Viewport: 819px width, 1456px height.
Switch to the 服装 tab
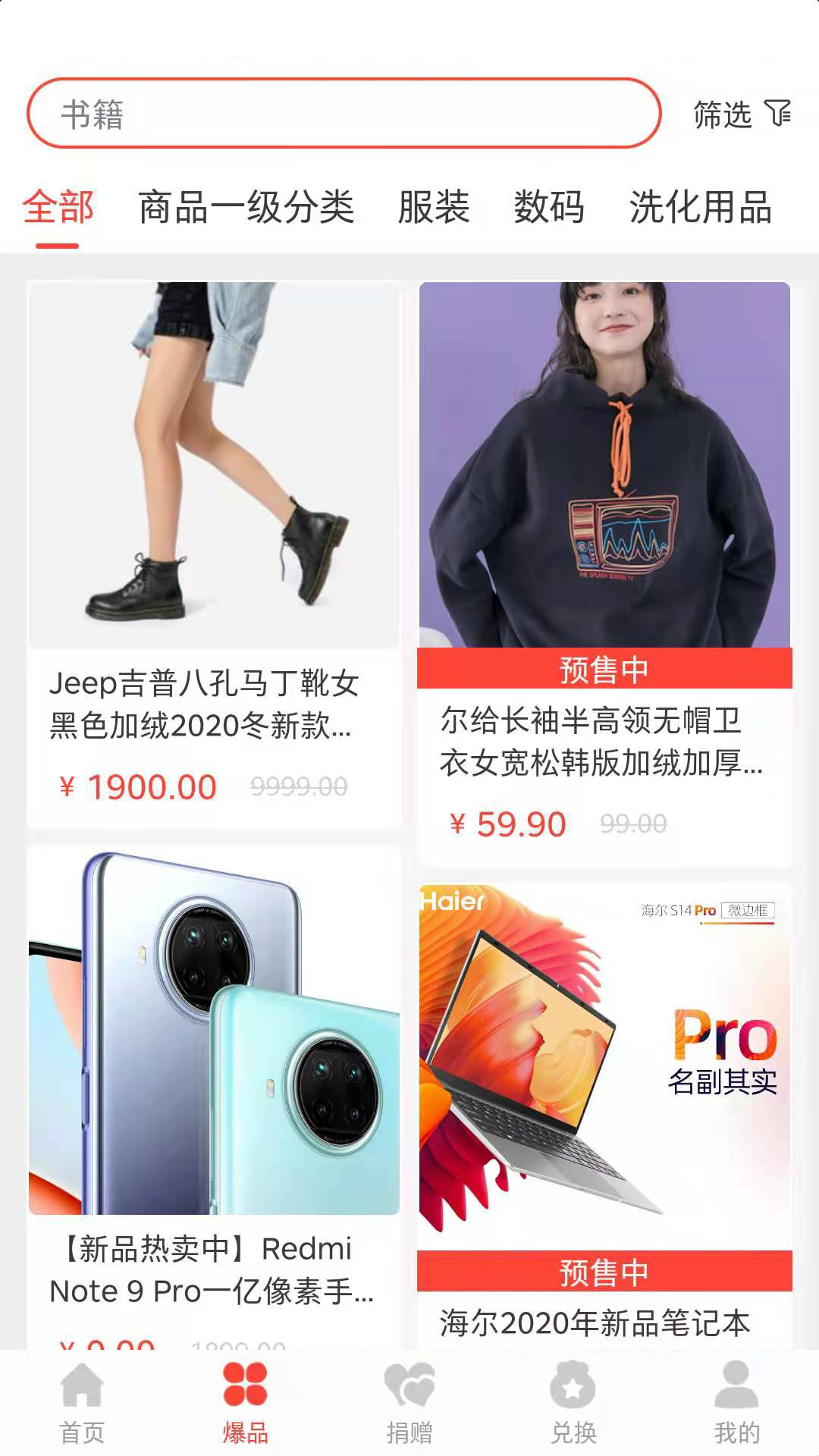[x=434, y=207]
